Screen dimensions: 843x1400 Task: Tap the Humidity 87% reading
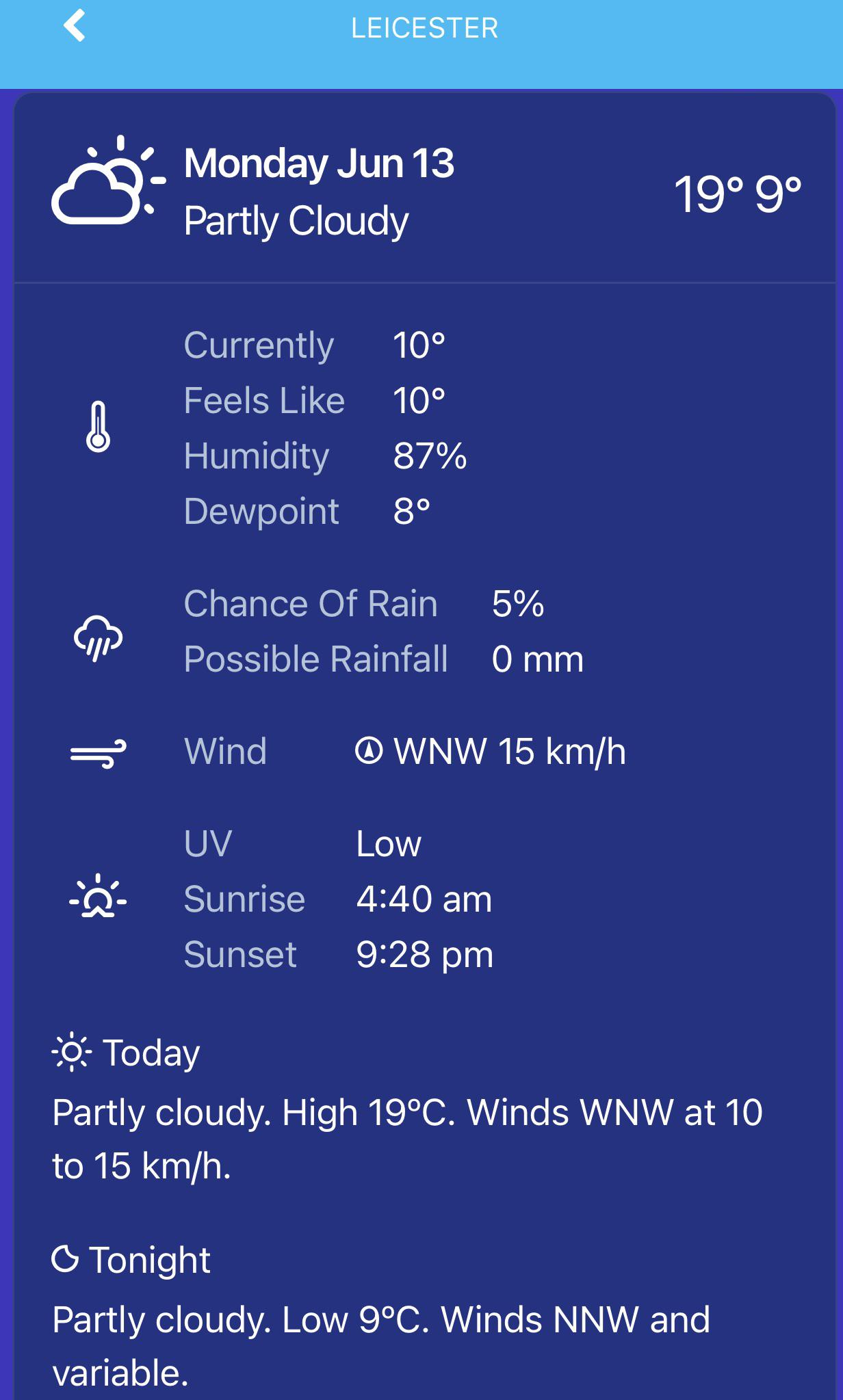pos(324,455)
